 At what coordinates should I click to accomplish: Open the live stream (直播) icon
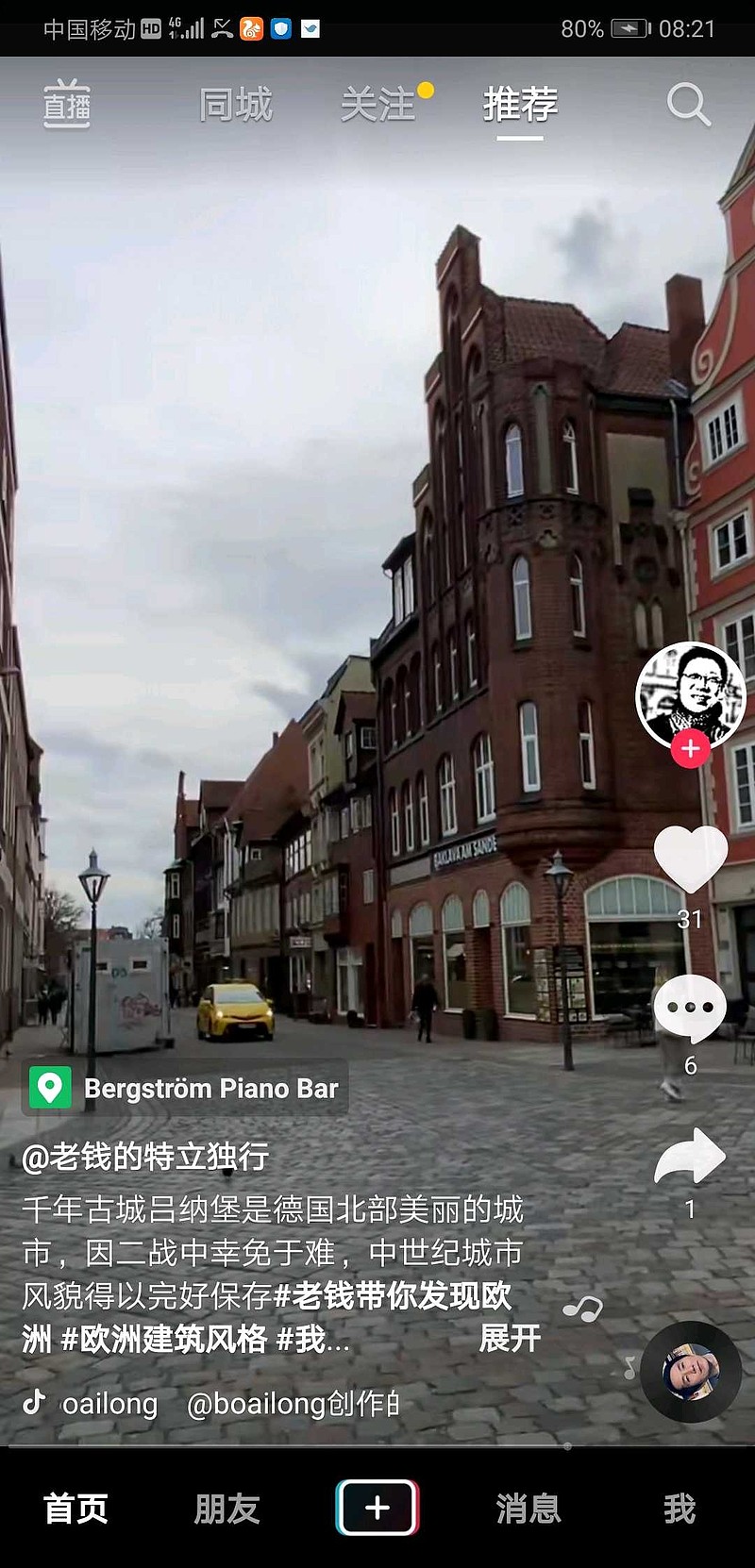pyautogui.click(x=67, y=104)
